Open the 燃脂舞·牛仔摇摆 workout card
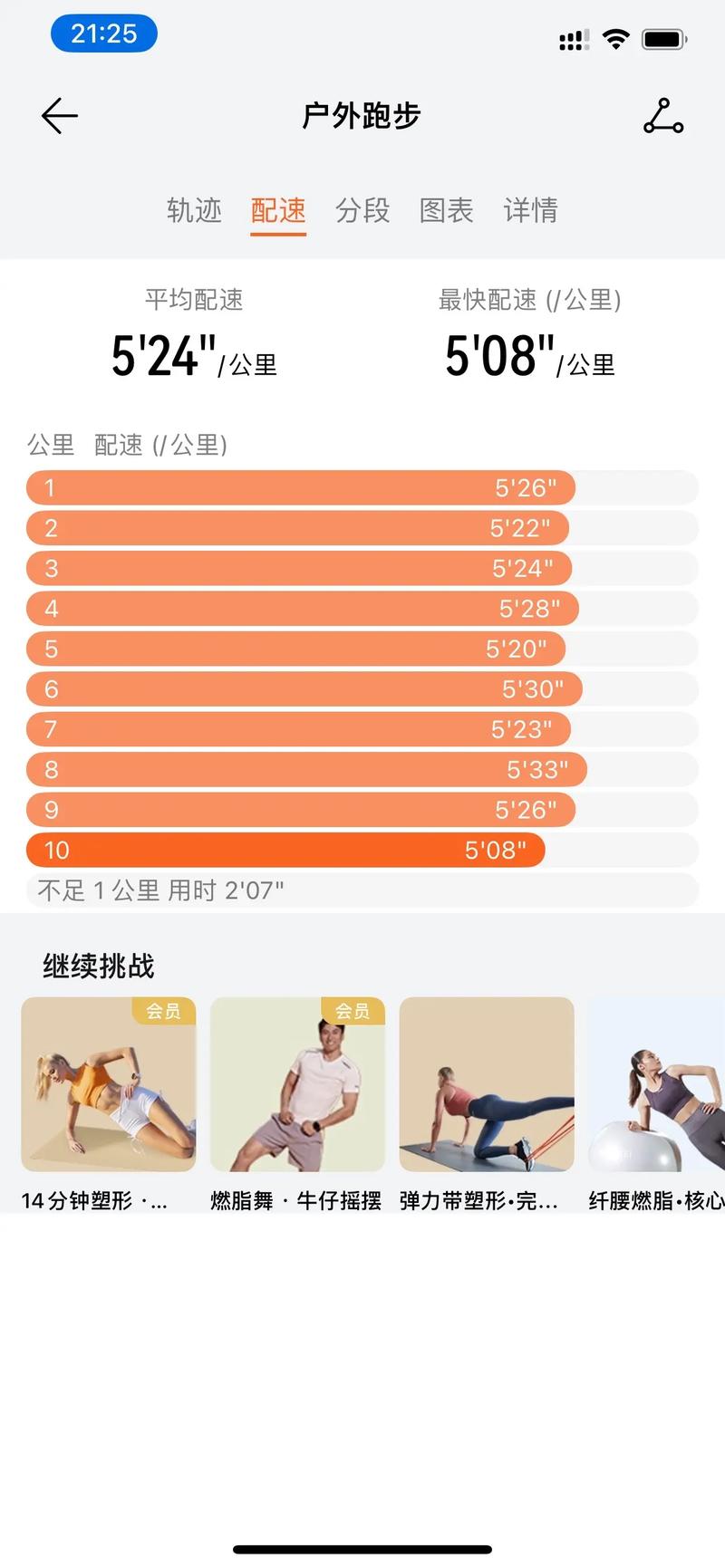 pyautogui.click(x=297, y=1084)
